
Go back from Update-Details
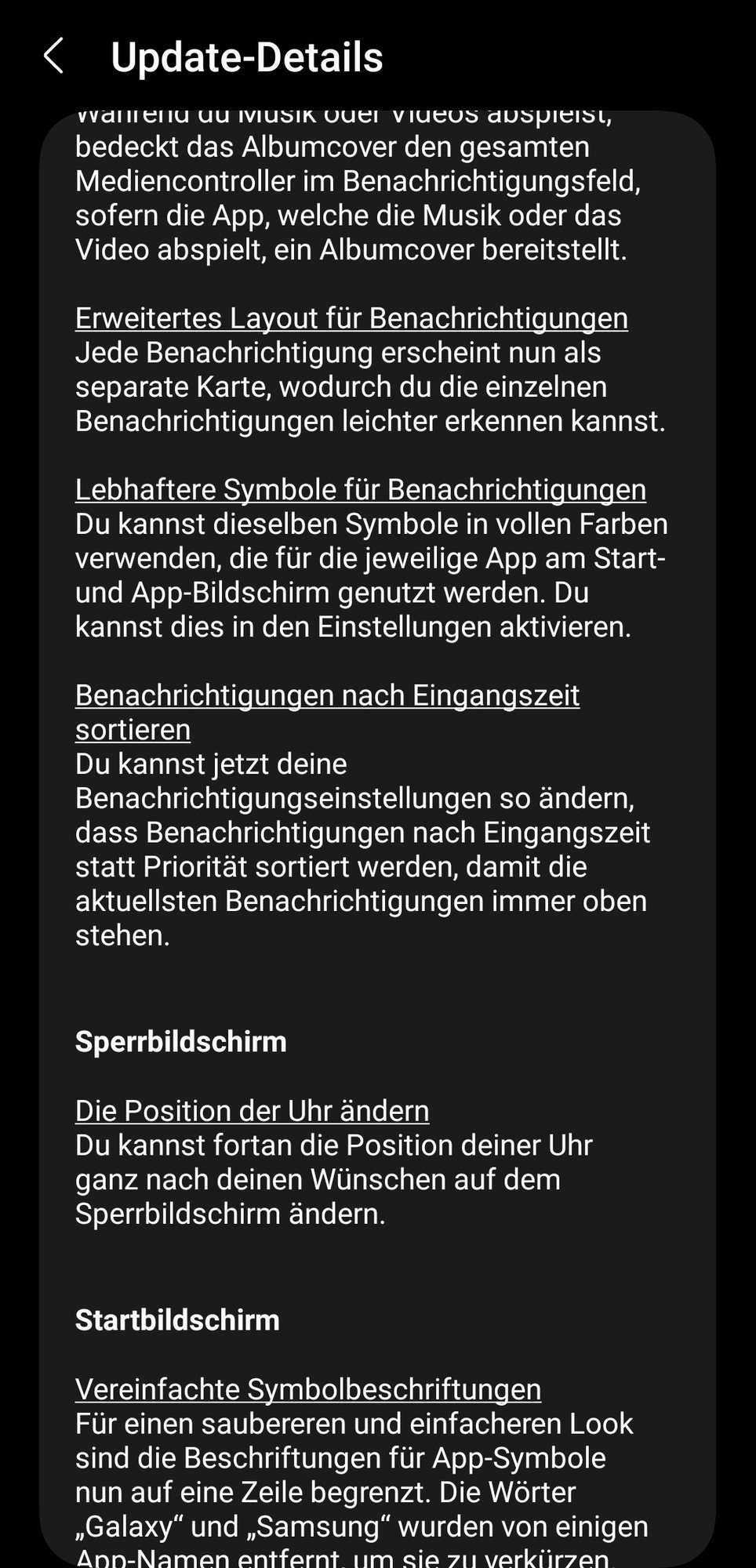tap(53, 57)
